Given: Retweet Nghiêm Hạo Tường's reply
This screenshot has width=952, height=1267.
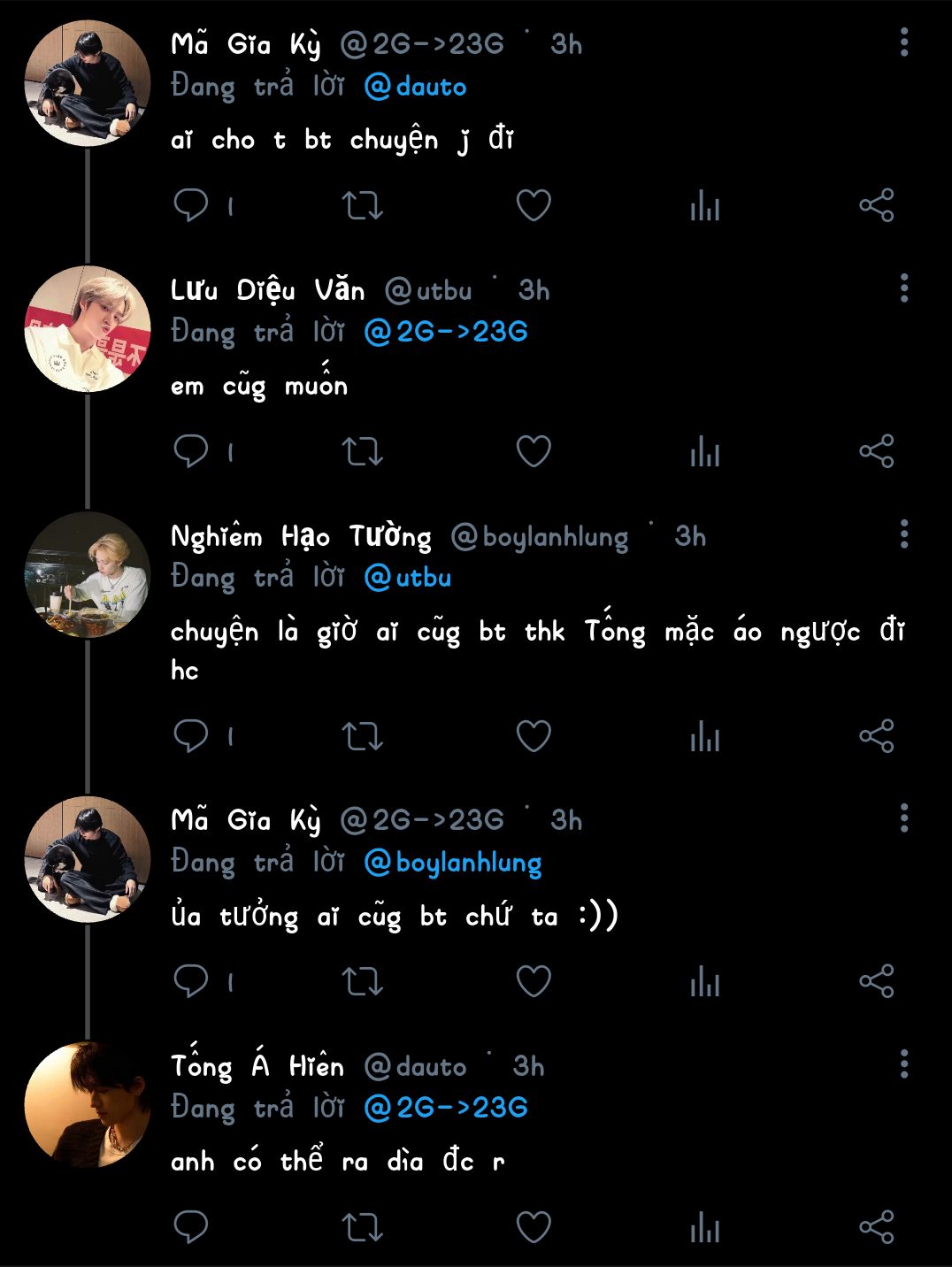Looking at the screenshot, I should coord(362,736).
